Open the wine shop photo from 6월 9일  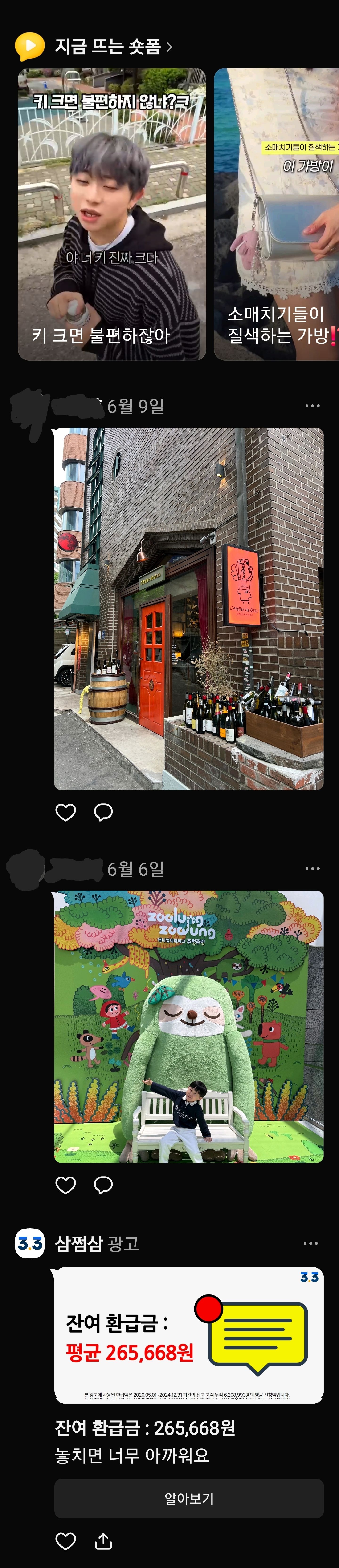(x=189, y=609)
